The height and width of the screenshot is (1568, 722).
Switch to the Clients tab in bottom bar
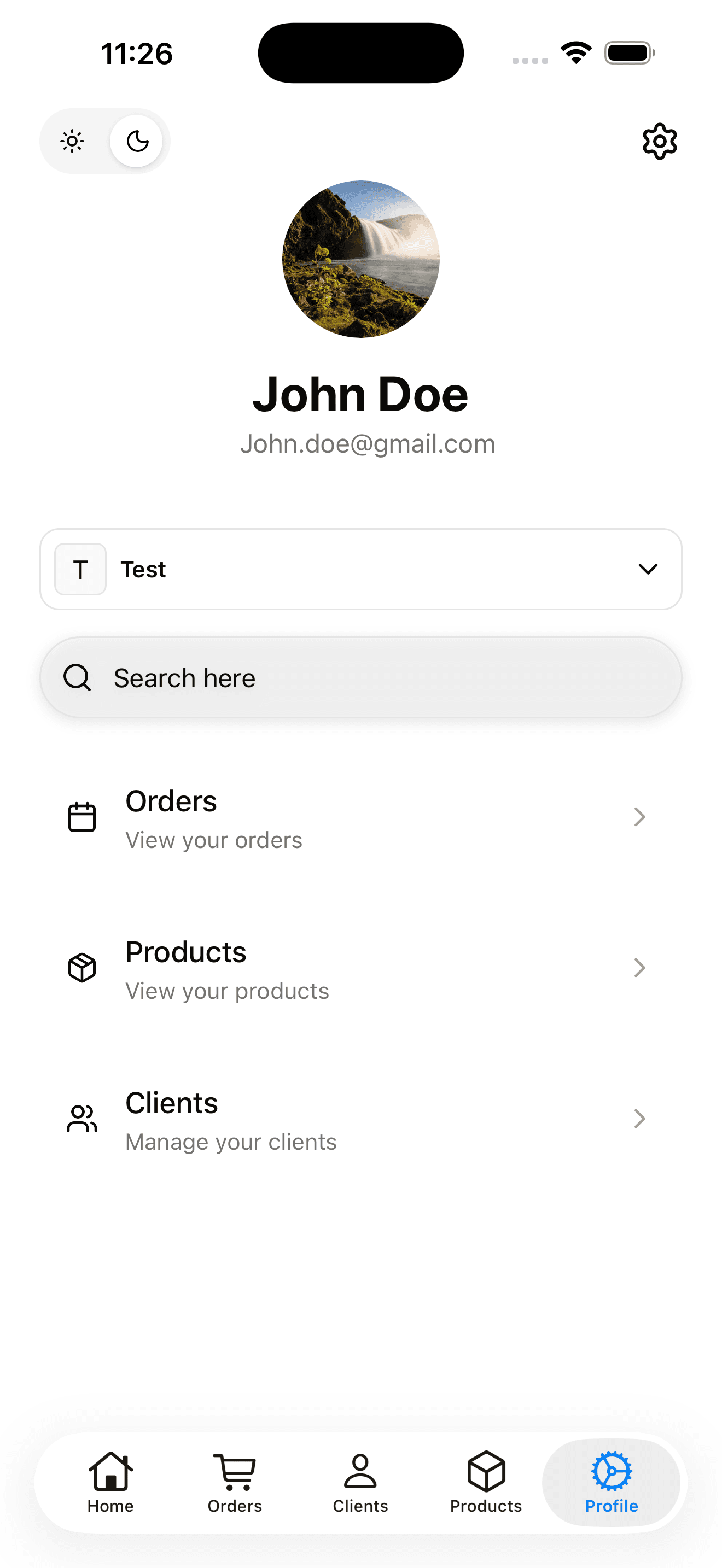[360, 1482]
